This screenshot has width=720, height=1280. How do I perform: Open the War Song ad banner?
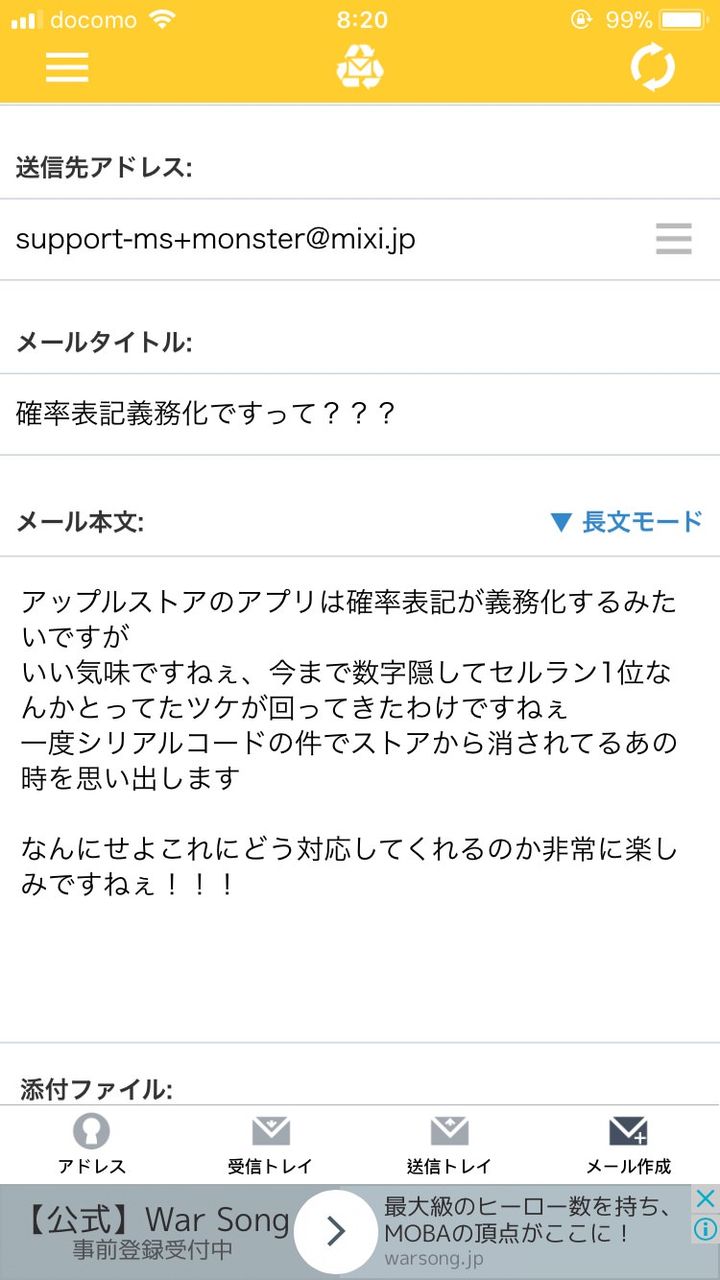345,1231
